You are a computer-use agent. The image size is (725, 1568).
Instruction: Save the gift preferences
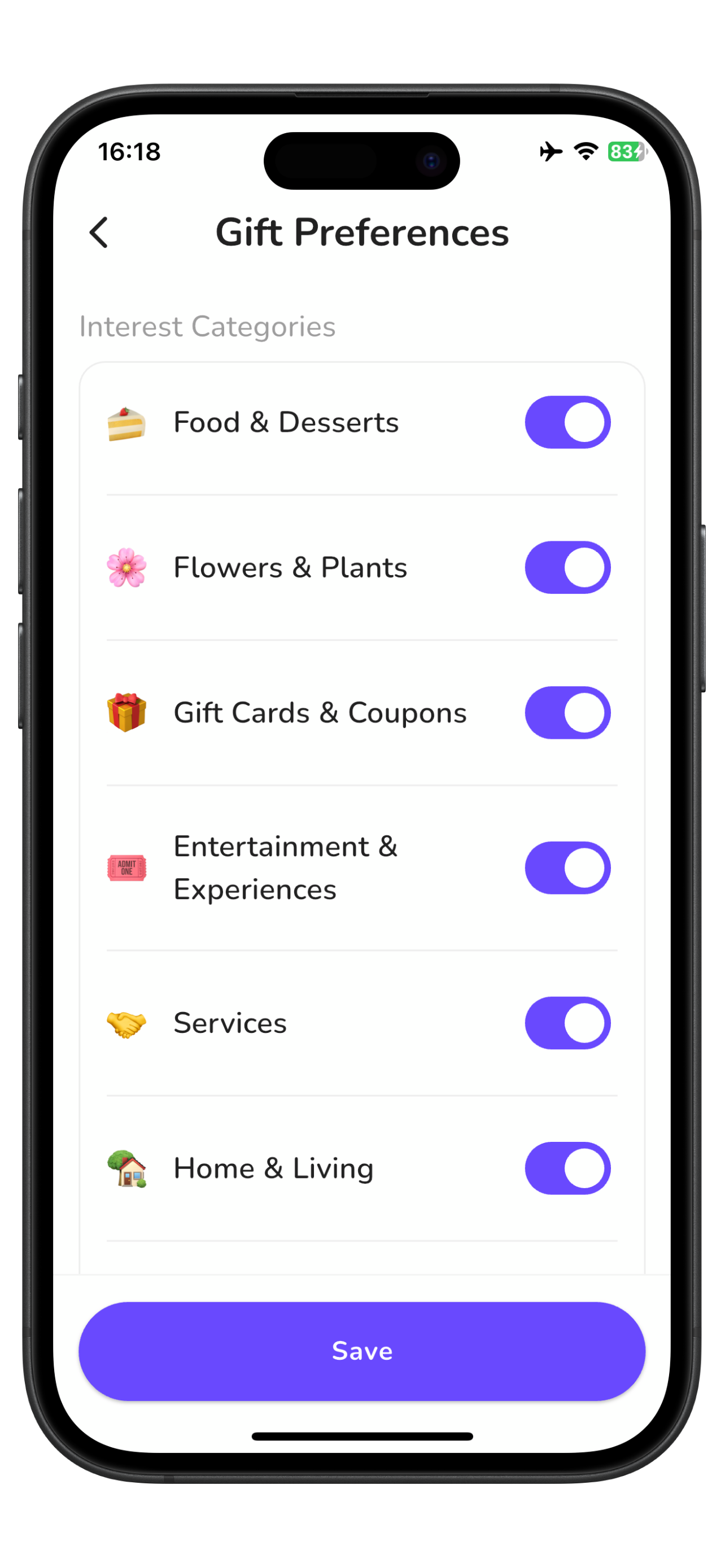click(x=361, y=1351)
